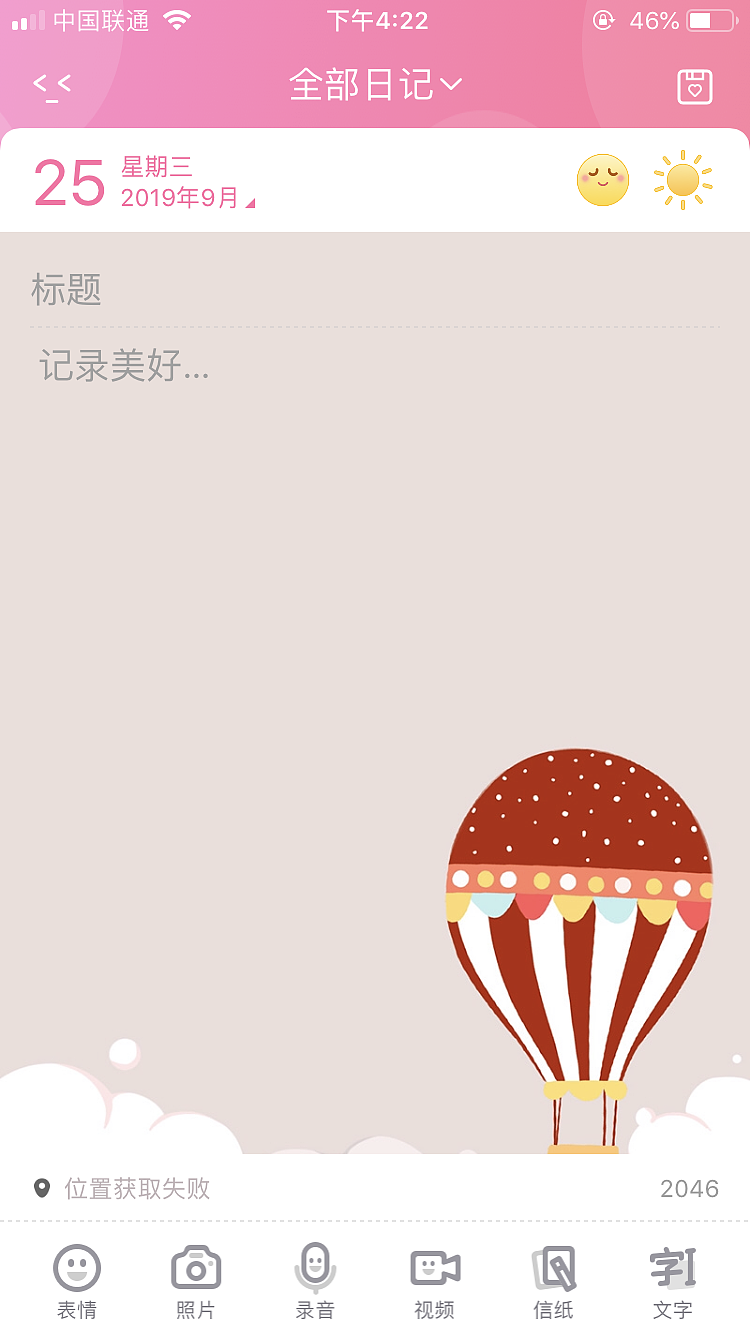Tap the back arrow to exit editor
This screenshot has height=1334, width=750.
point(53,85)
